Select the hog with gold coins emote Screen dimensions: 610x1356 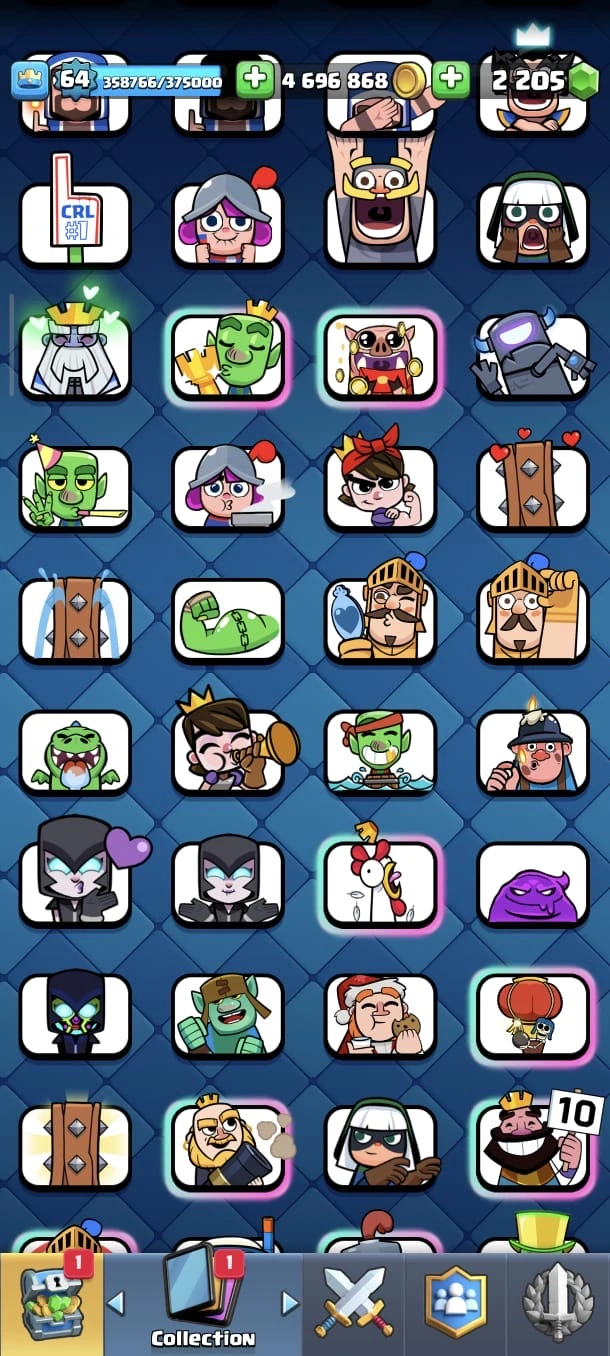point(380,356)
